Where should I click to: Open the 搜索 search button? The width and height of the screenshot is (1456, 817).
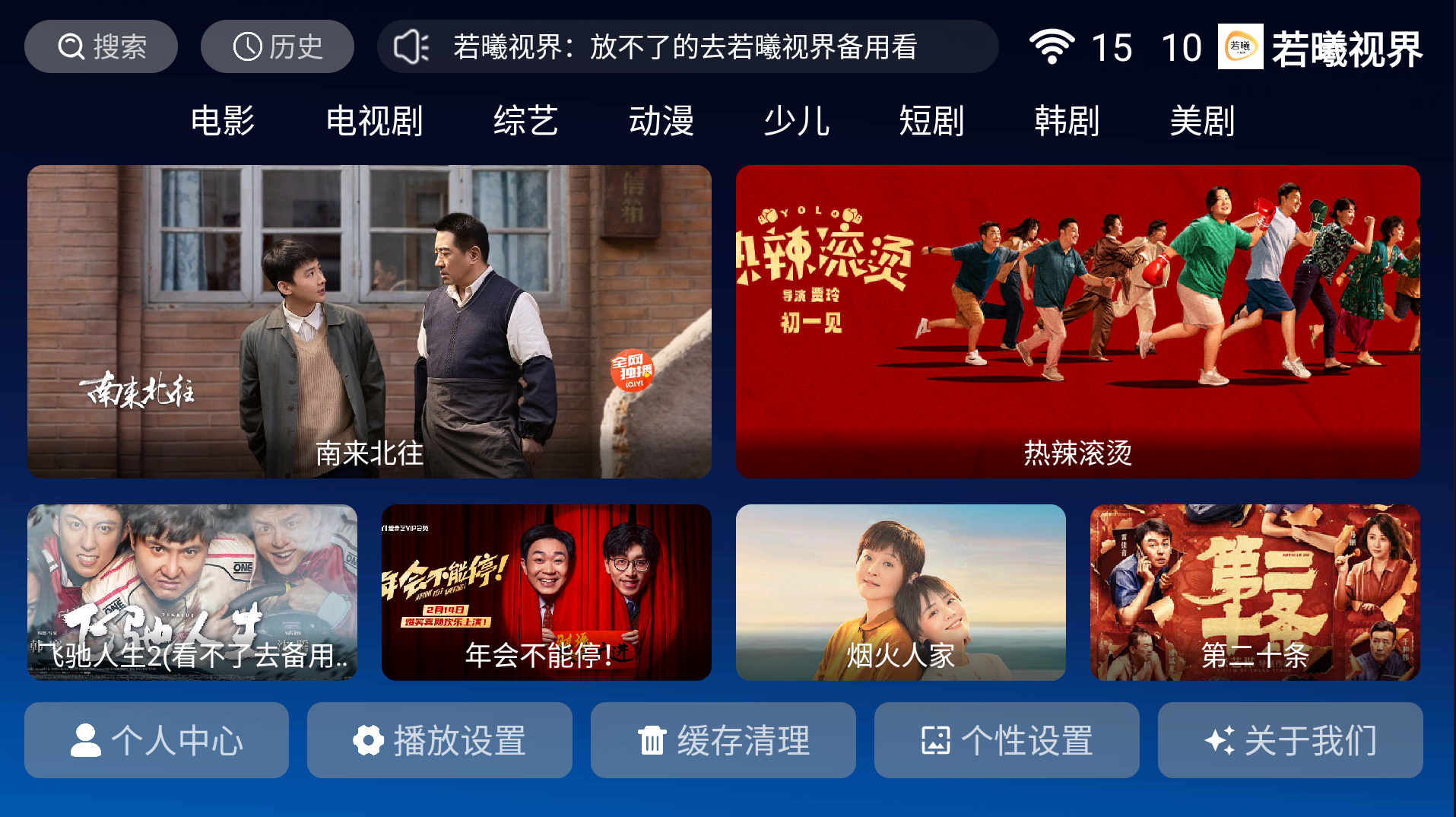[x=101, y=47]
